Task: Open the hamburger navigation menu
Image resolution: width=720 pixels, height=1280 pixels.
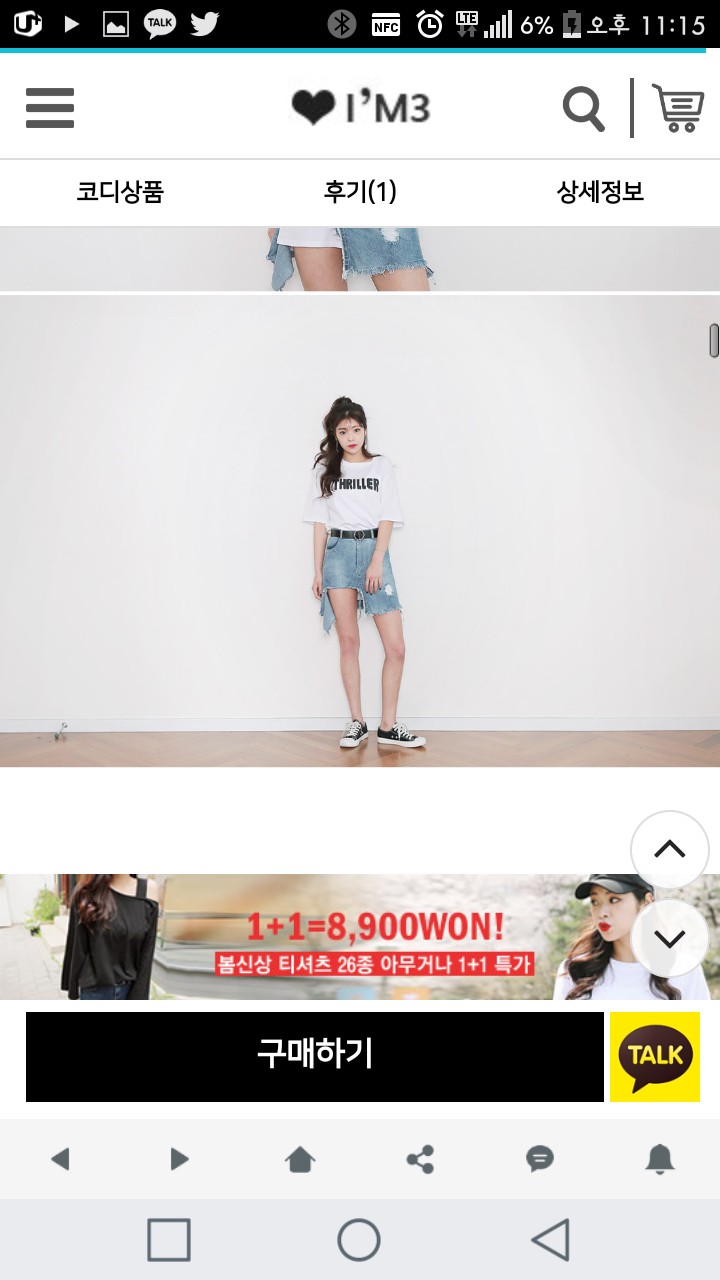Action: [x=49, y=108]
